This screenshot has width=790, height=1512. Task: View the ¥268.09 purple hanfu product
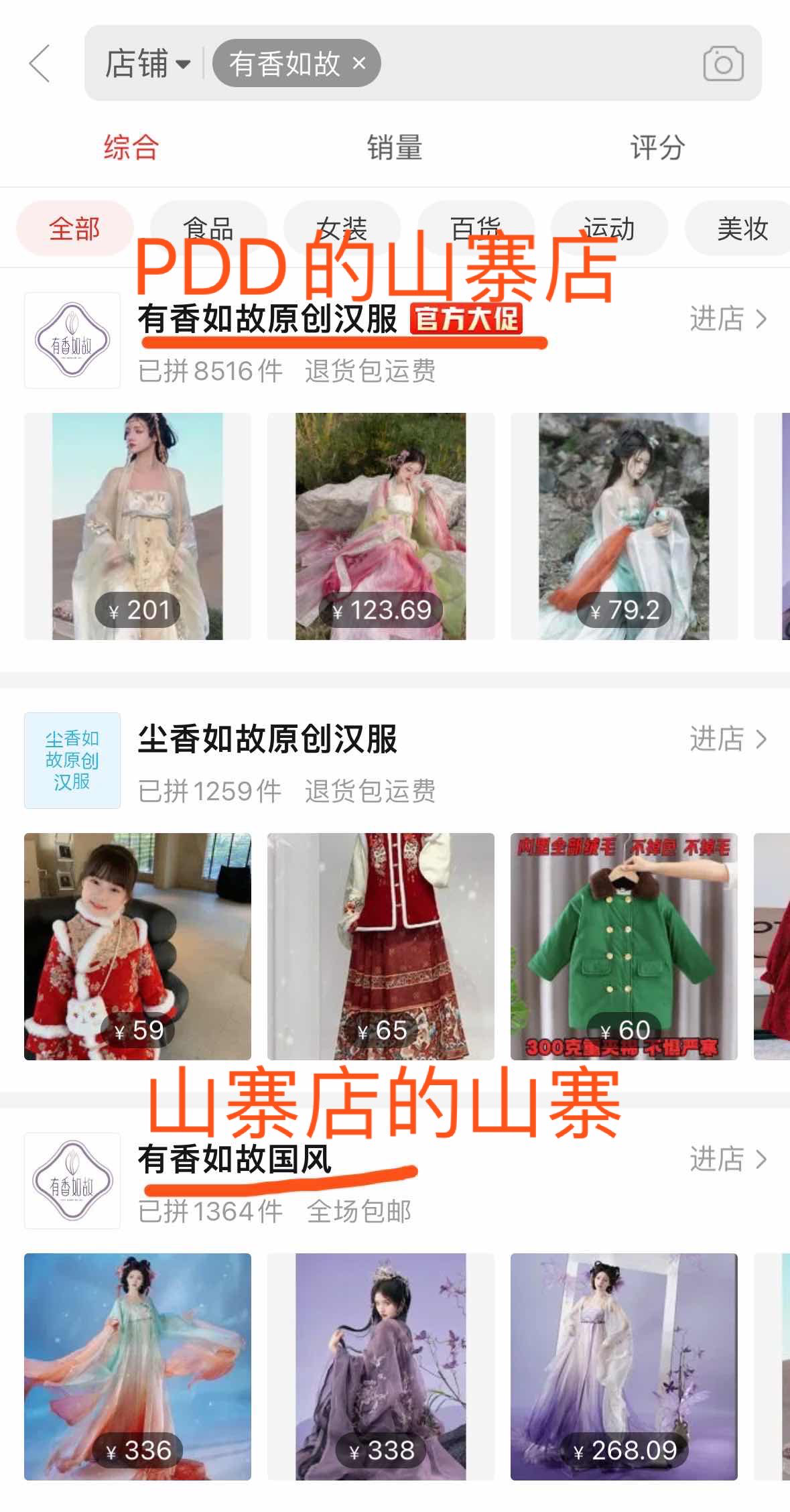(x=624, y=1366)
